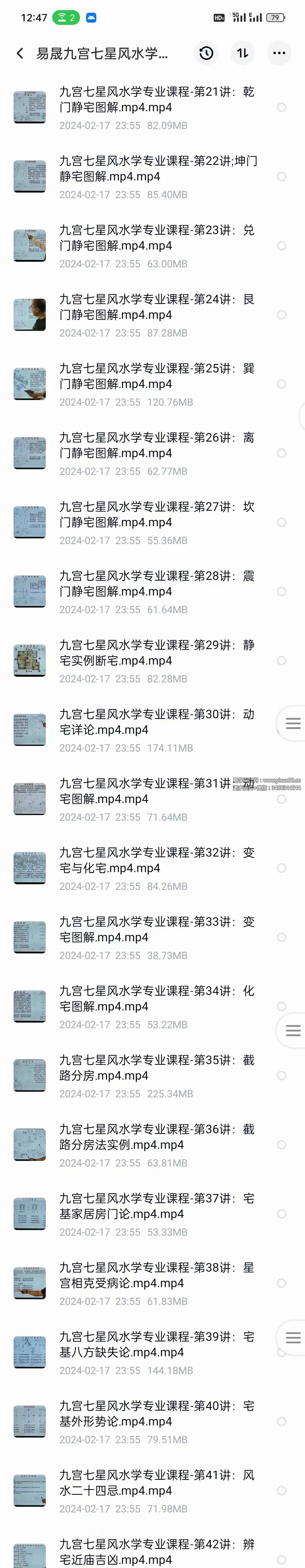Open 第37讲 宅基家居房门论 video

tap(156, 1206)
